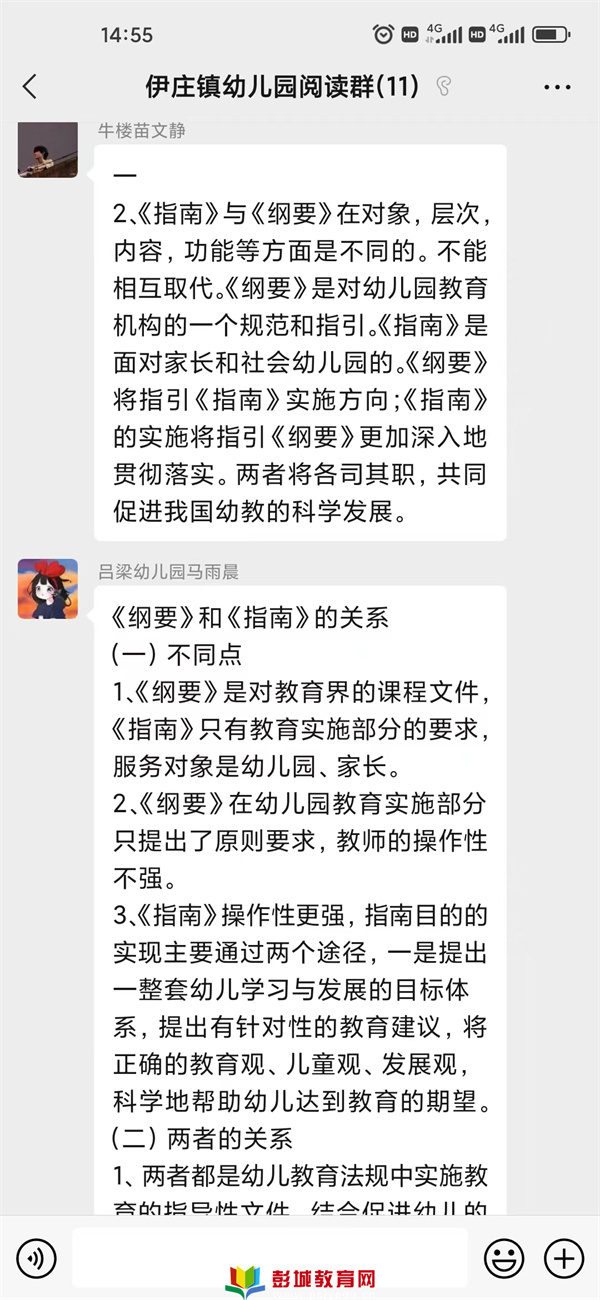Go back to the chat list
This screenshot has width=600, height=1300.
pos(30,87)
